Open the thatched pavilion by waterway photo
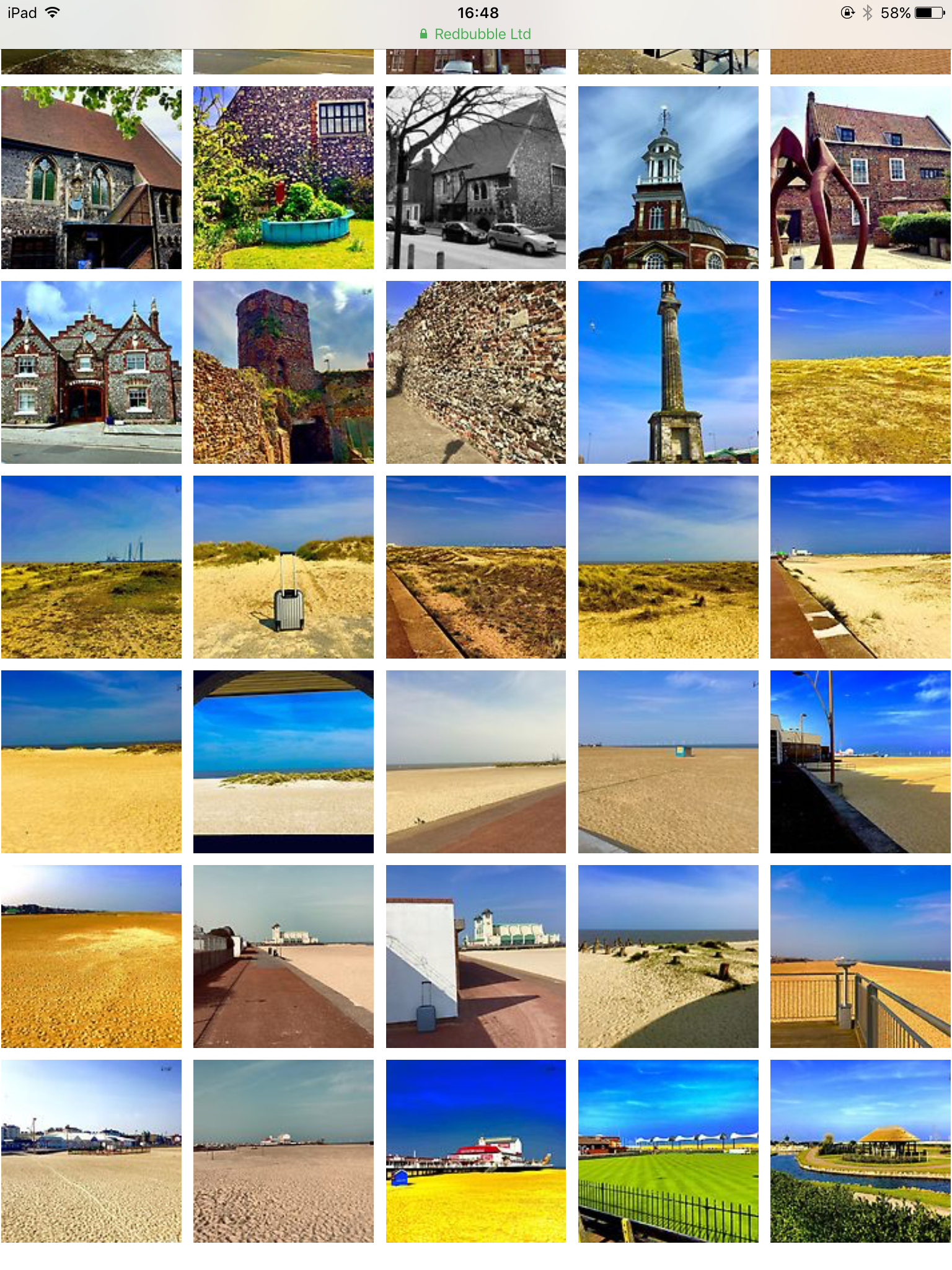 (860, 1151)
